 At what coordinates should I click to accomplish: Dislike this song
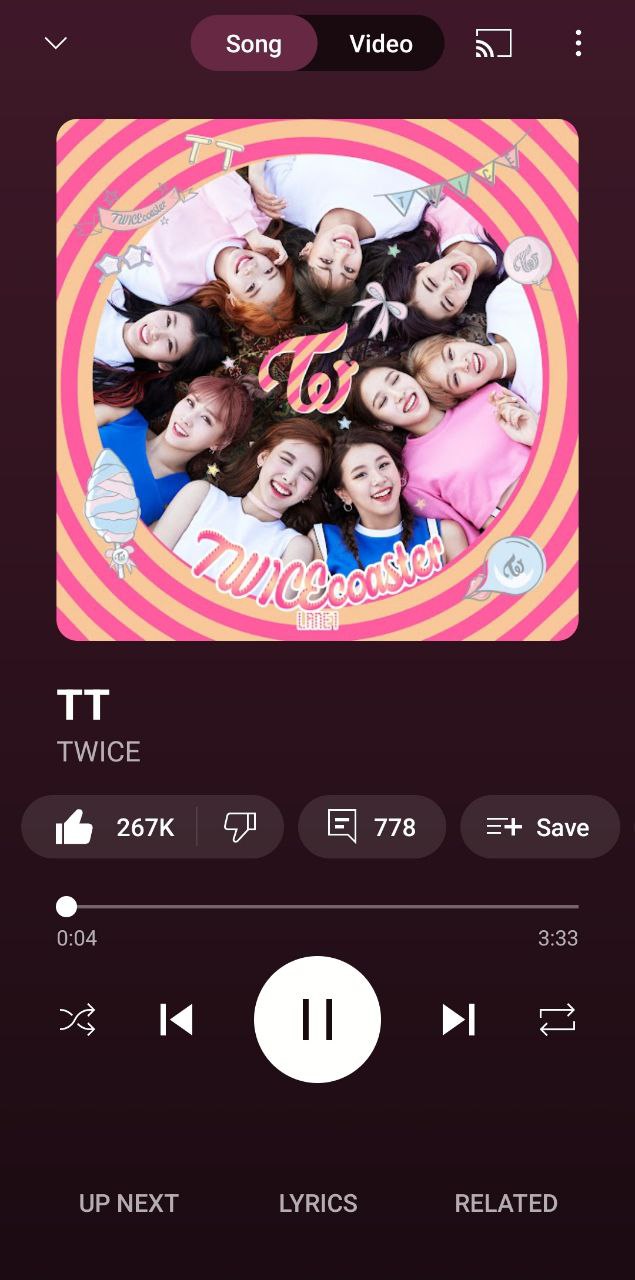(240, 827)
